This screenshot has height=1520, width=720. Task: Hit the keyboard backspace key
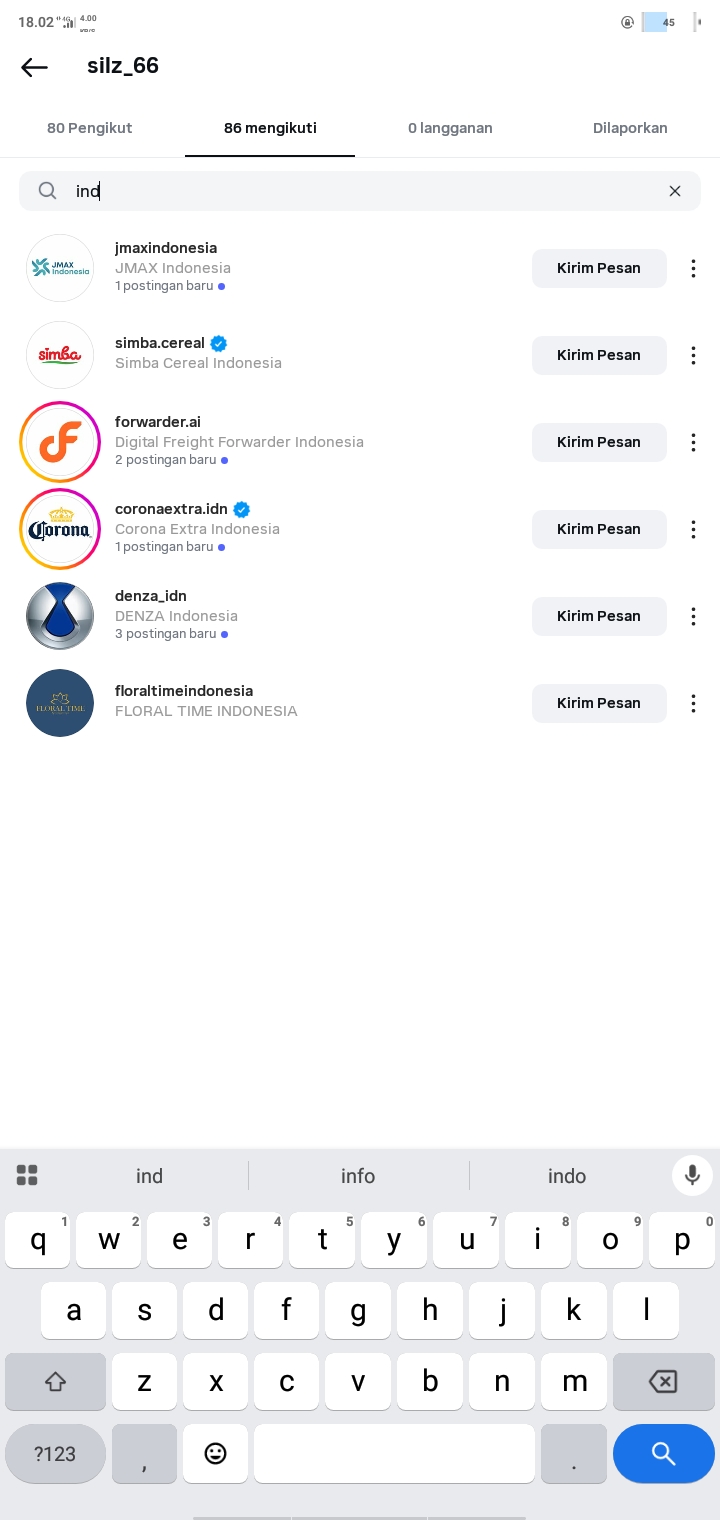663,1382
